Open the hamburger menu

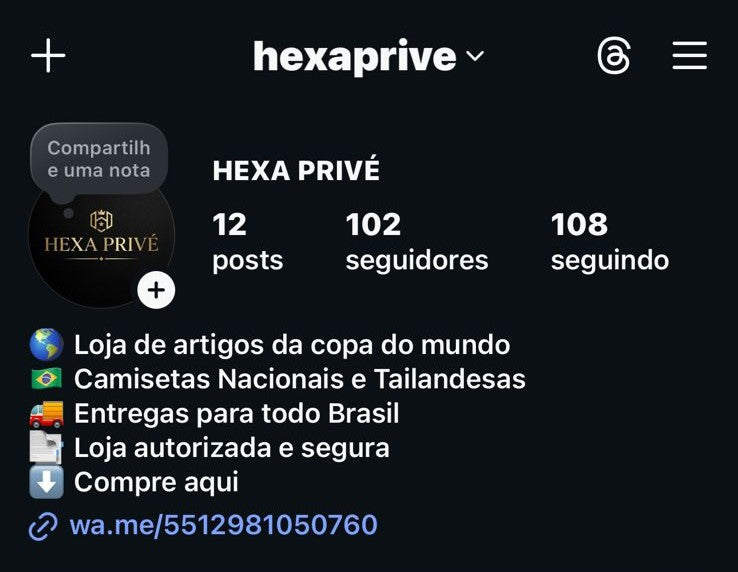click(x=689, y=56)
